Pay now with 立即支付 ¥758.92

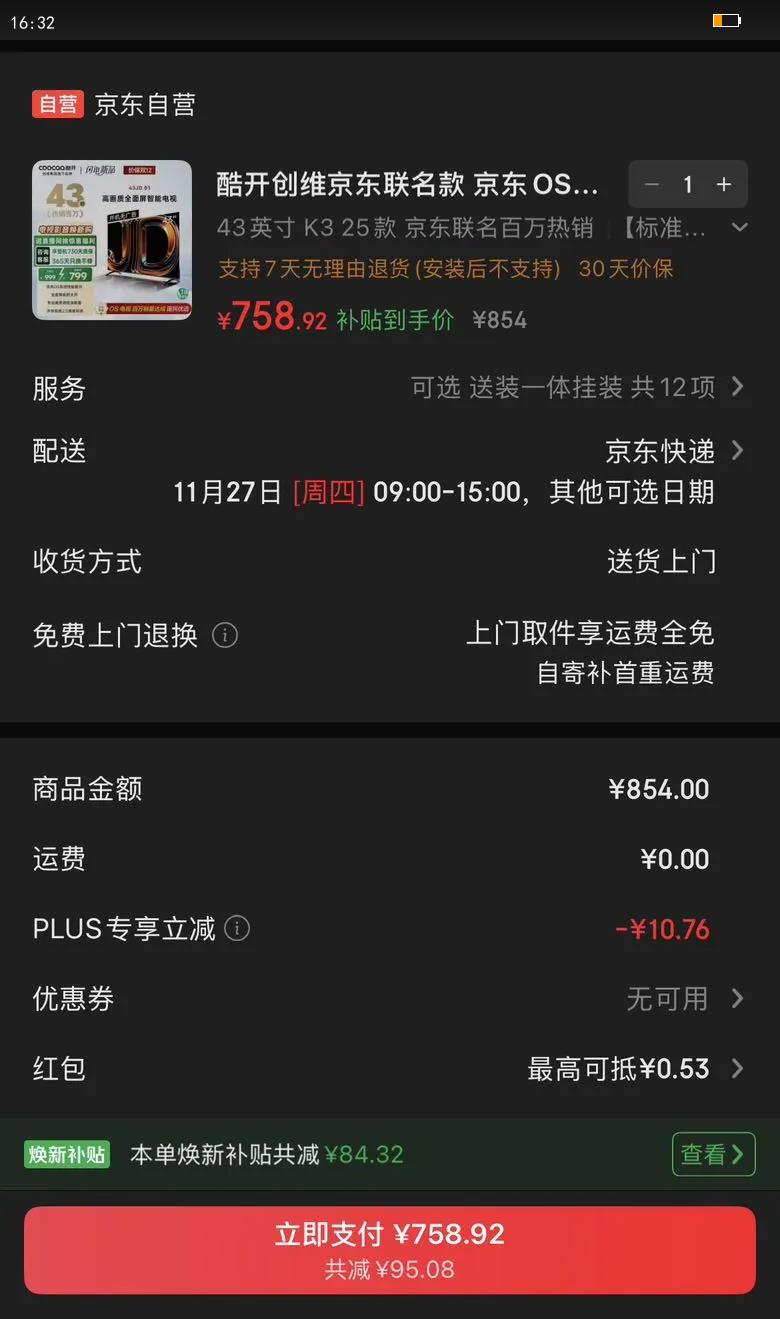coord(390,1250)
